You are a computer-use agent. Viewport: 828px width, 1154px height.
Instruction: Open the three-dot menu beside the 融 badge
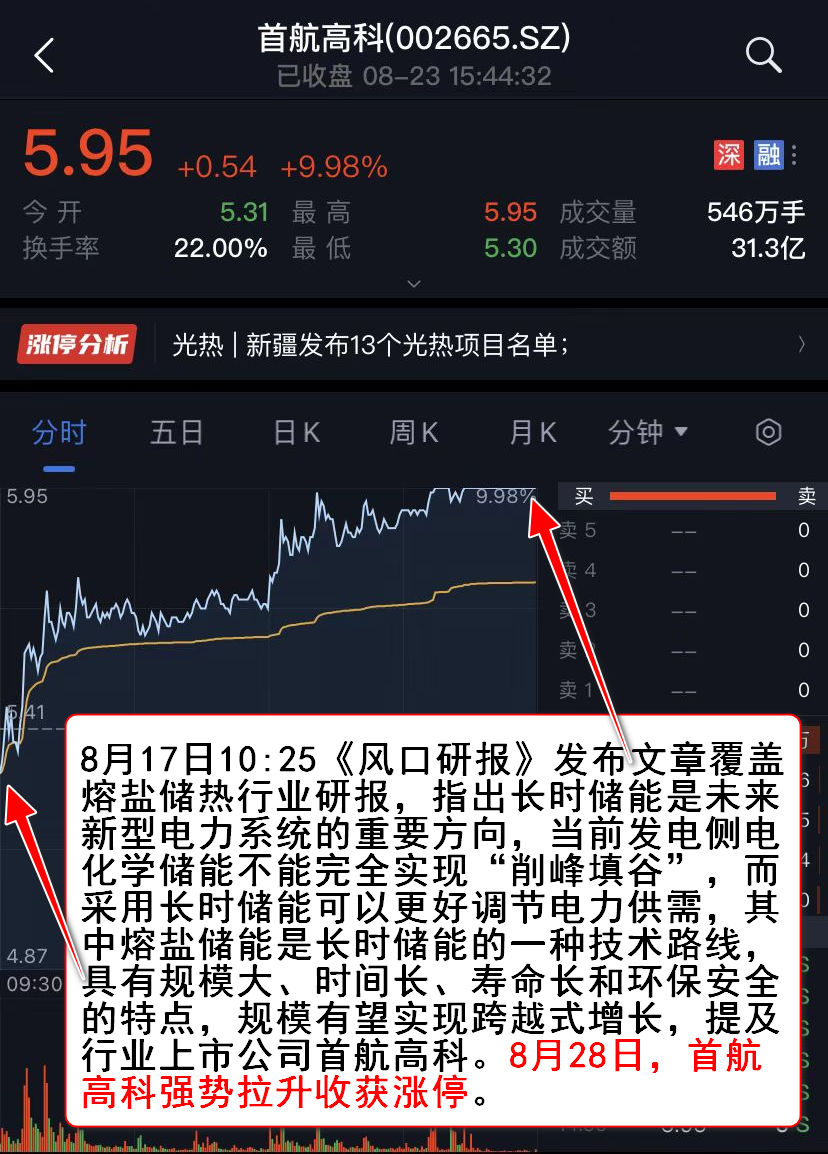(794, 155)
